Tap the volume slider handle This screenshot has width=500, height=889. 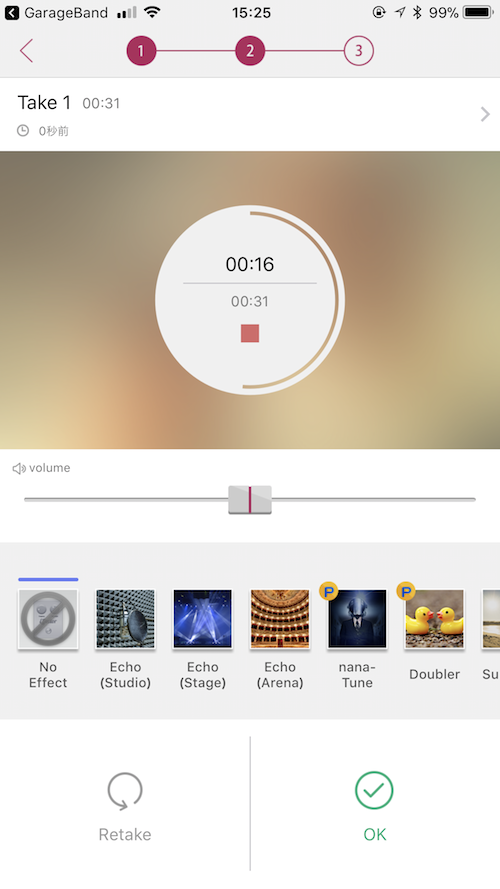tap(250, 499)
